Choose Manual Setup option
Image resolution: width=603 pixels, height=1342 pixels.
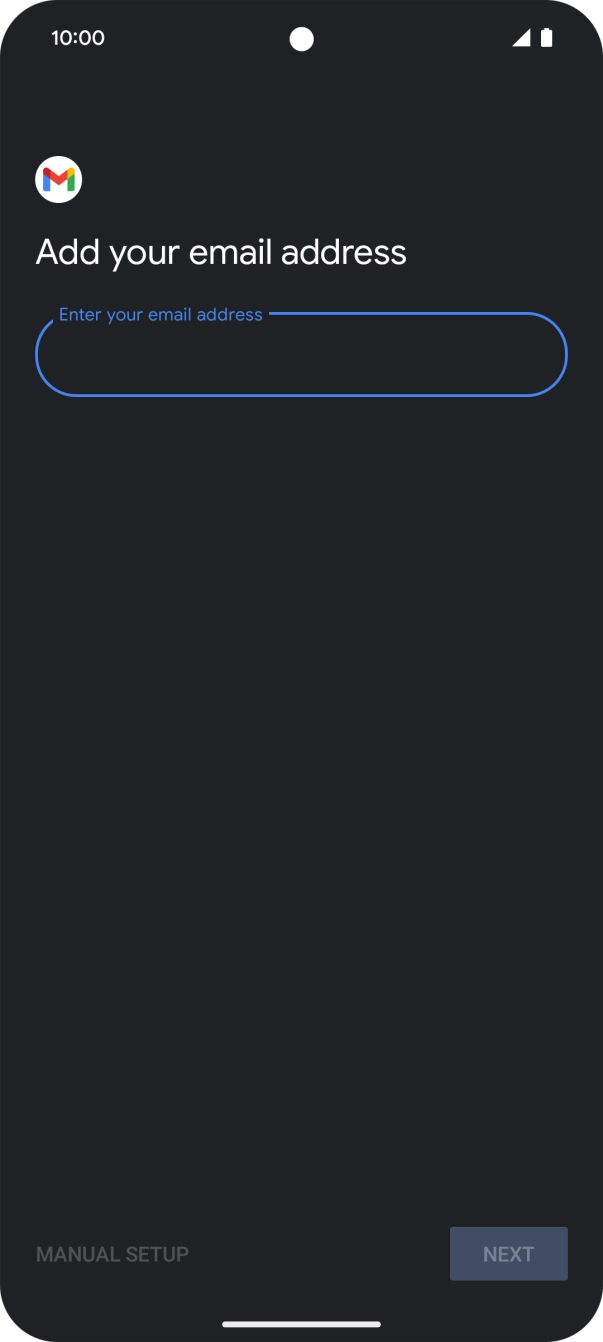112,1254
